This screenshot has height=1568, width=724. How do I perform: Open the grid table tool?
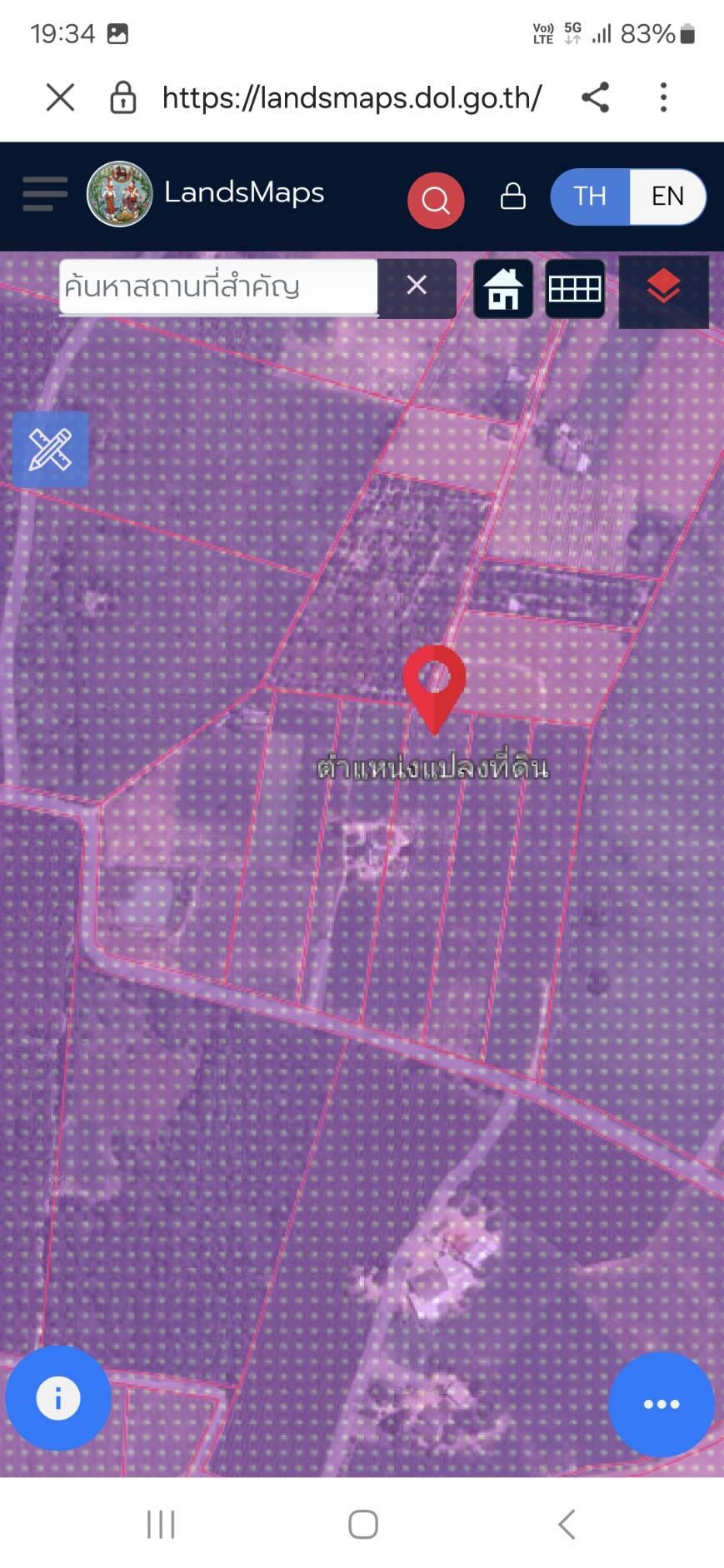575,289
